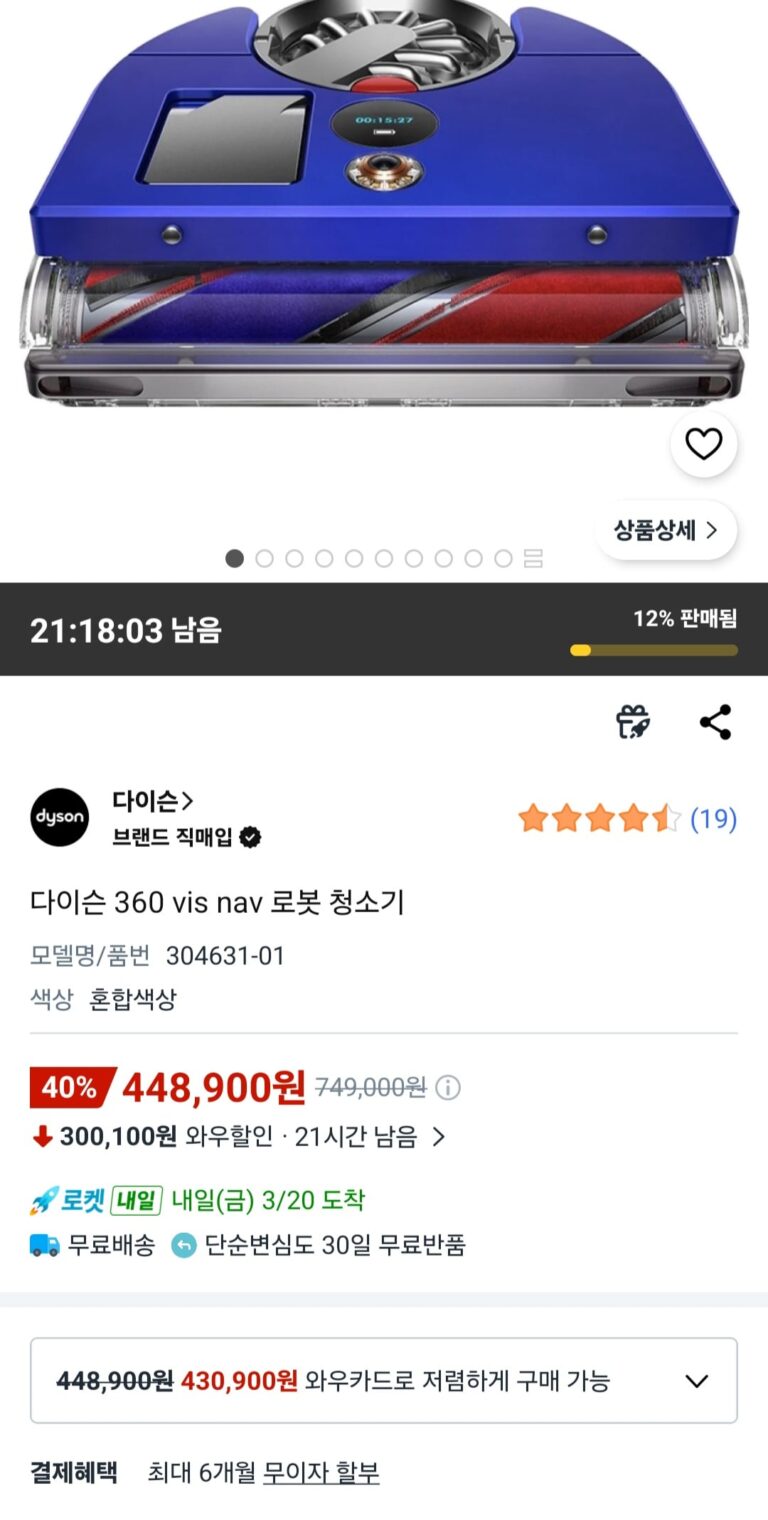Screen dimensions: 768x1520
Task: Expand the 와우카드 price dropdown
Action: [x=696, y=1381]
